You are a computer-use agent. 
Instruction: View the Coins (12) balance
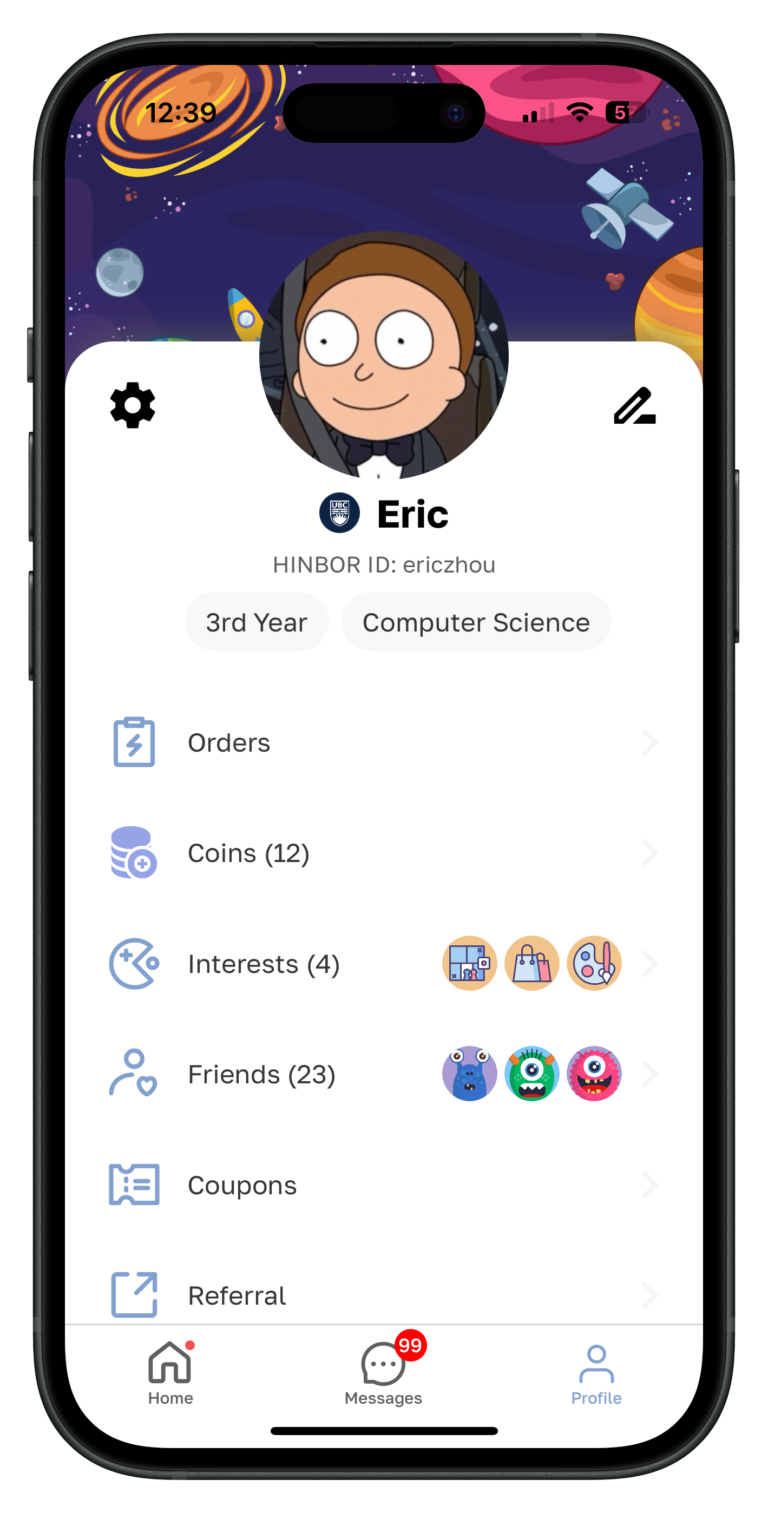[384, 853]
